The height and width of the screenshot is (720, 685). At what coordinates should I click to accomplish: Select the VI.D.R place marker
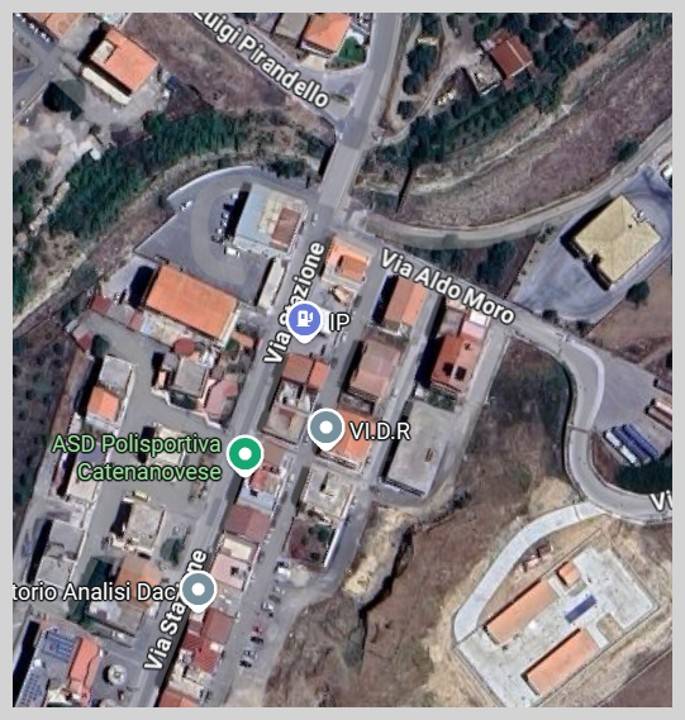click(x=326, y=429)
